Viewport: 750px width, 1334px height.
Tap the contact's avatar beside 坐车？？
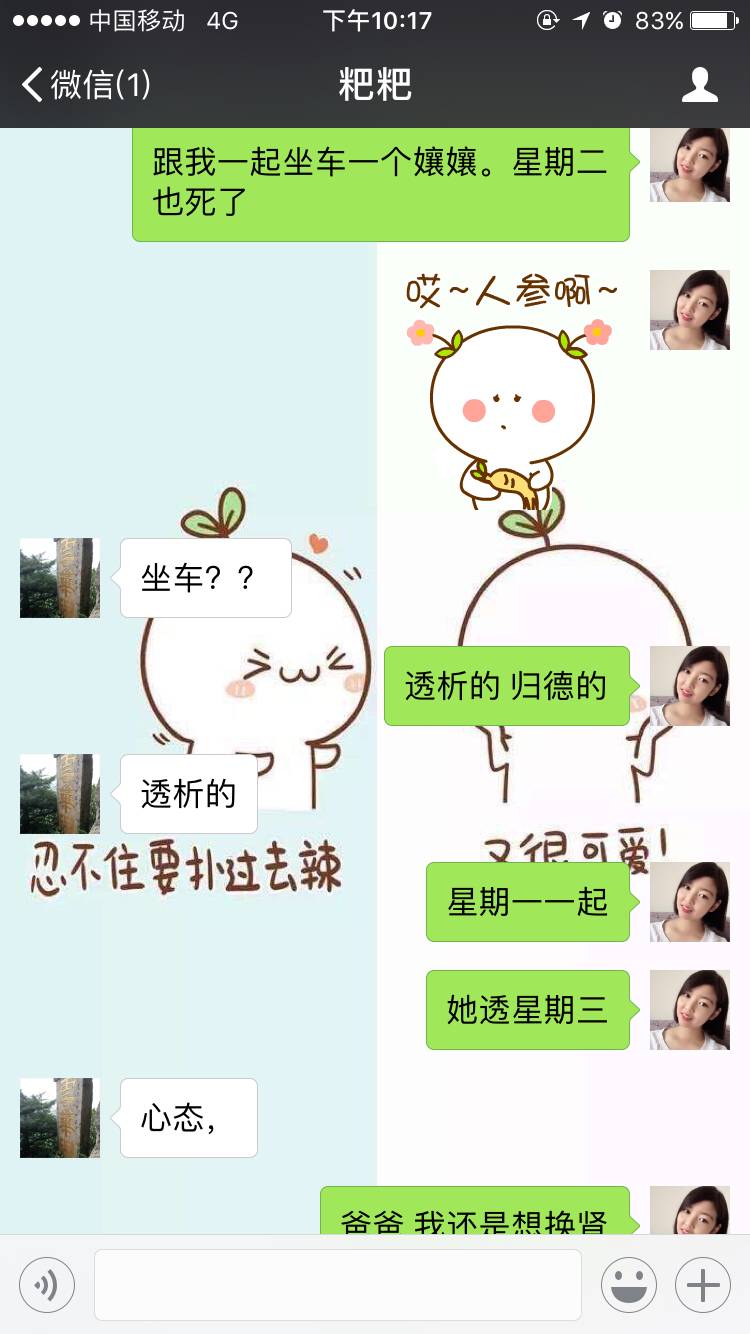coord(60,578)
